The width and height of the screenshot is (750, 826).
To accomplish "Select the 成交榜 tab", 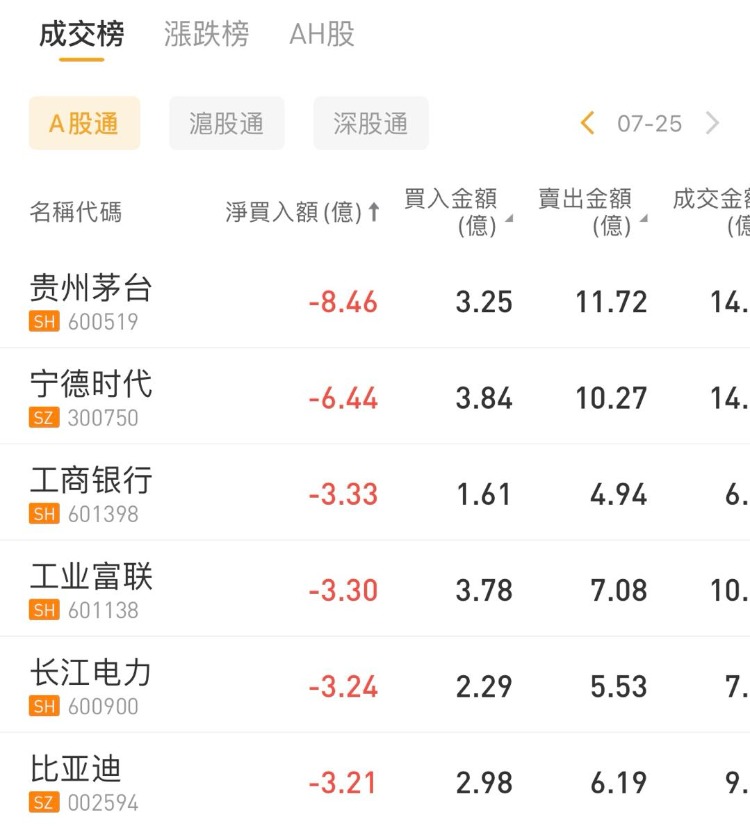I will pyautogui.click(x=81, y=35).
